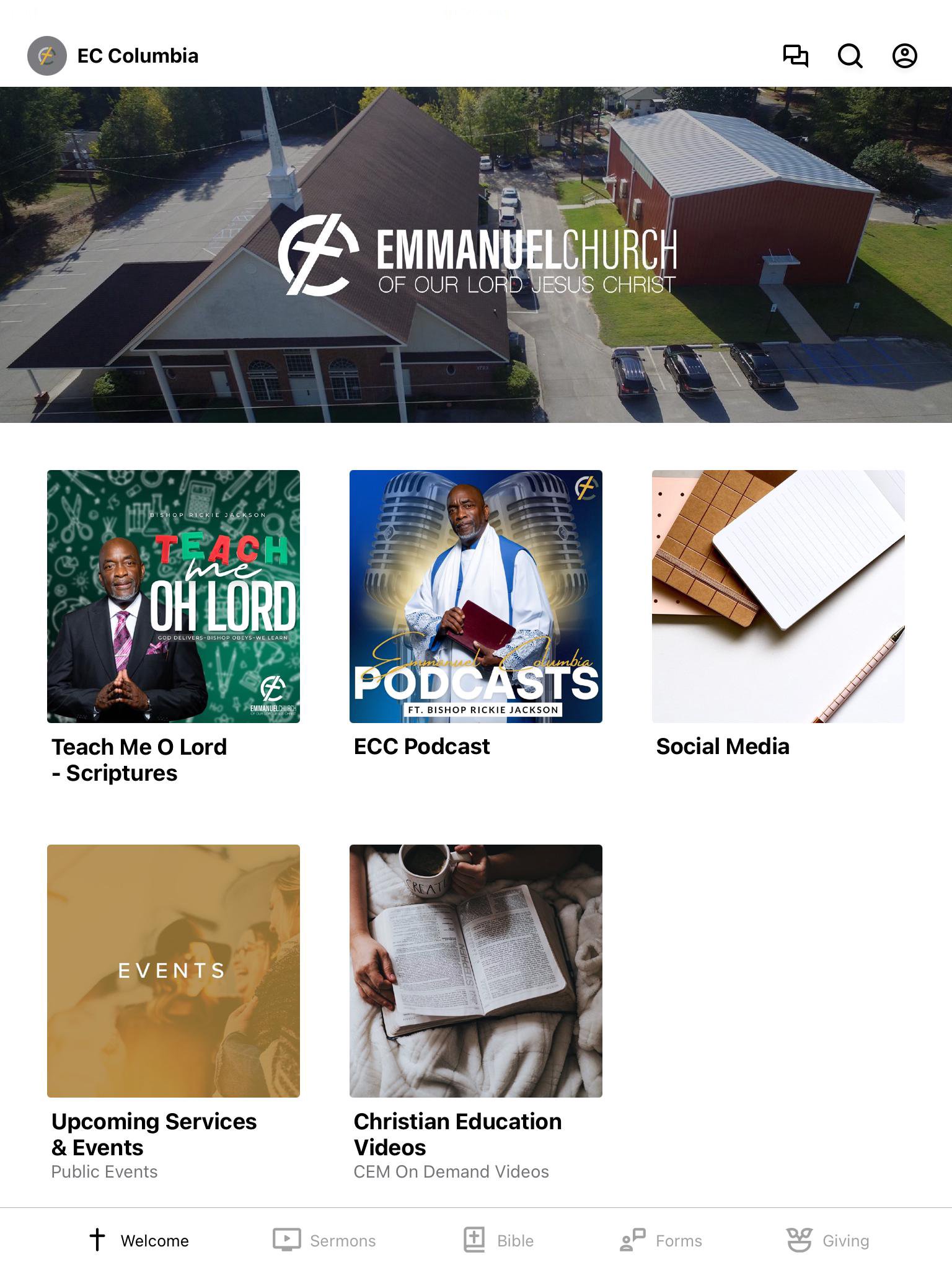Open Teach Me O Lord - Scriptures
The width and height of the screenshot is (952, 1270).
click(174, 597)
